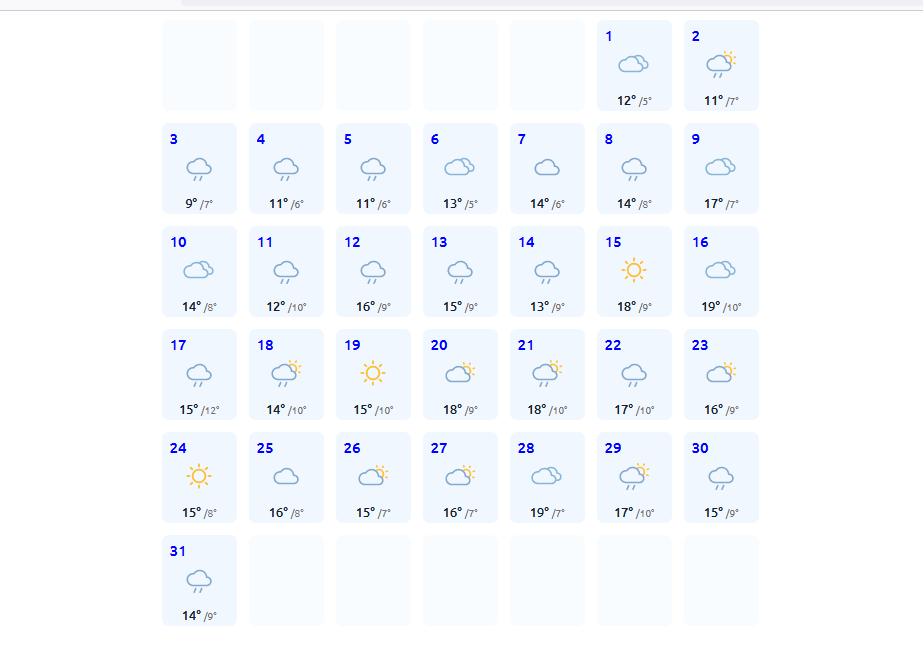923x647 pixels.
Task: Open day 6 with the 13° high
Action: [460, 169]
